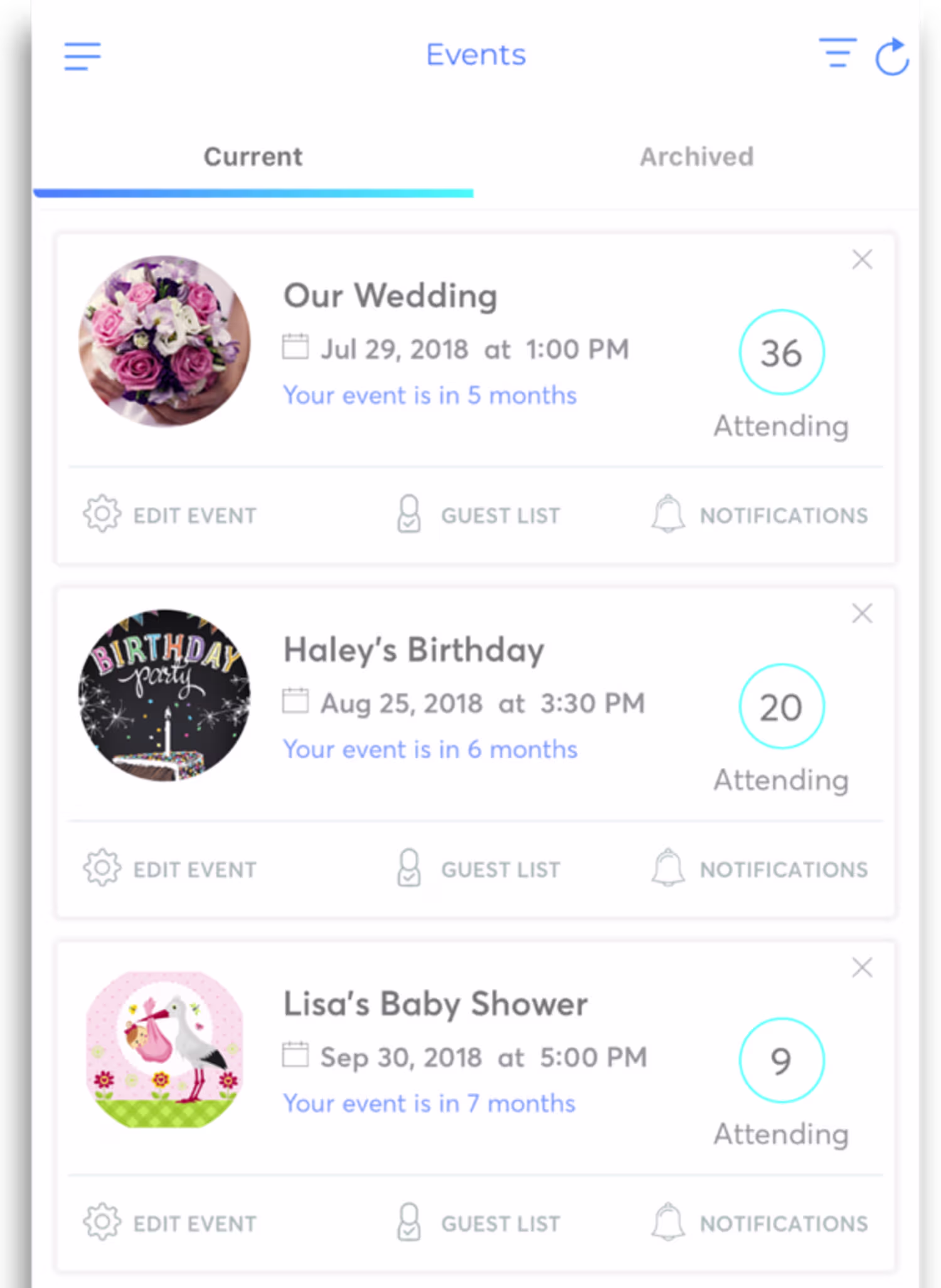Delete Lisa's Baby Shower with the X

[x=862, y=967]
